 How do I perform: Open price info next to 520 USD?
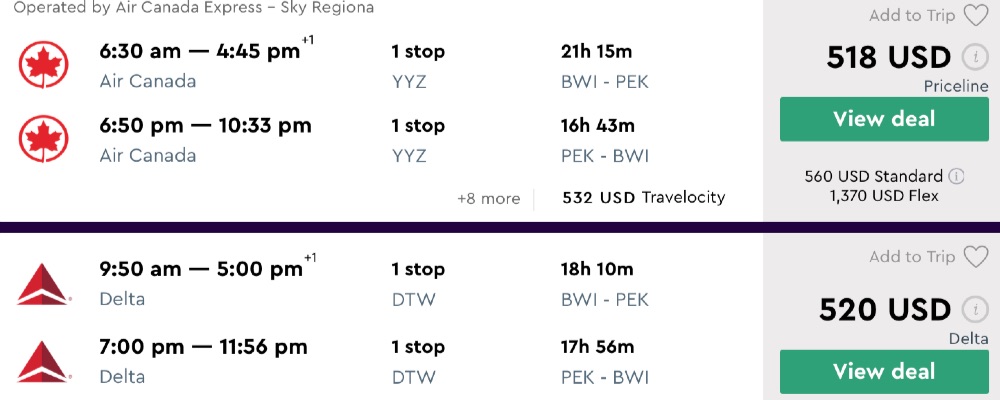(x=974, y=310)
